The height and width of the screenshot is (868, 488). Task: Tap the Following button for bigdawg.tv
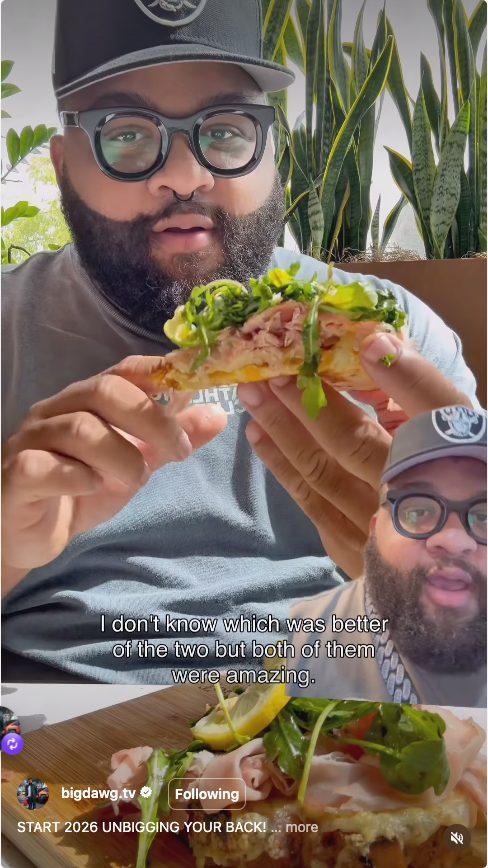click(x=206, y=794)
